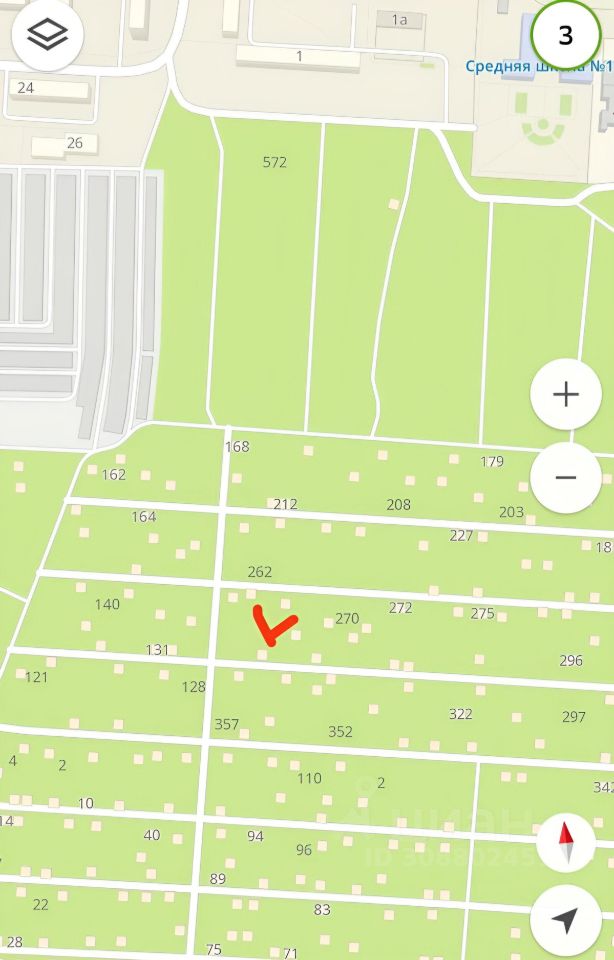Open the map layers selector

click(47, 36)
